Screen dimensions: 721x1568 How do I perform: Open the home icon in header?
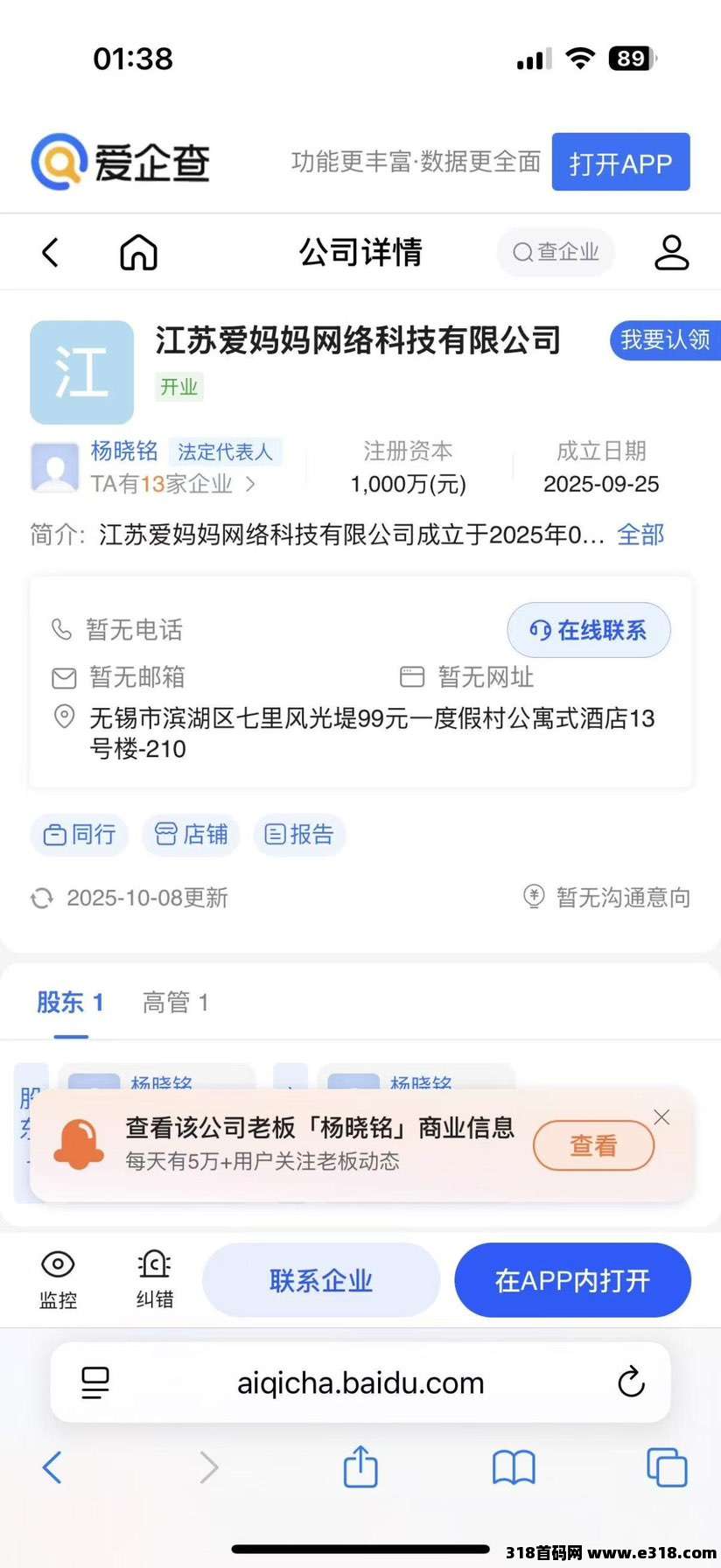[138, 253]
